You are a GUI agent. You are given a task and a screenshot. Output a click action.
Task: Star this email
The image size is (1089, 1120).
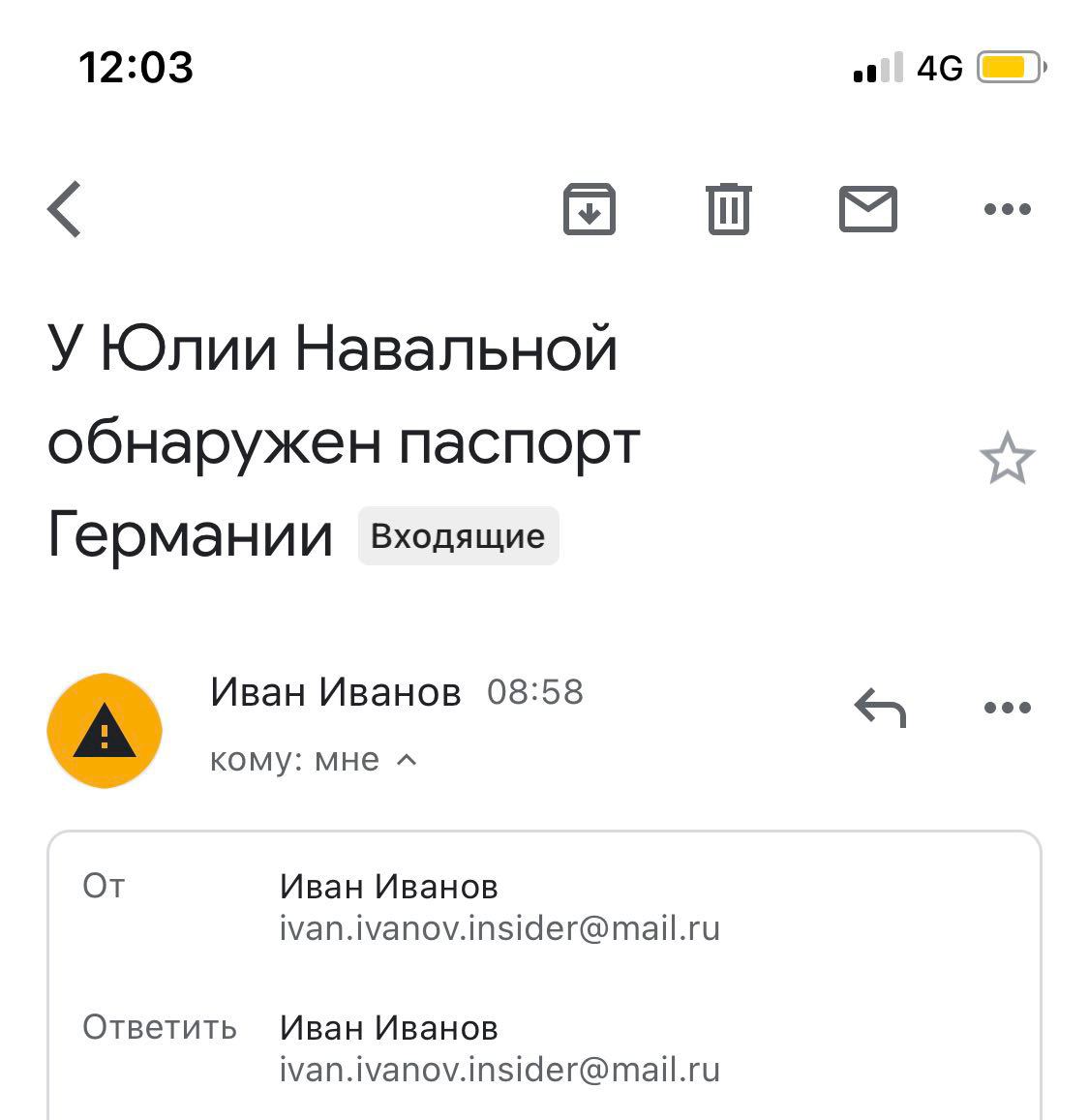click(x=1007, y=459)
